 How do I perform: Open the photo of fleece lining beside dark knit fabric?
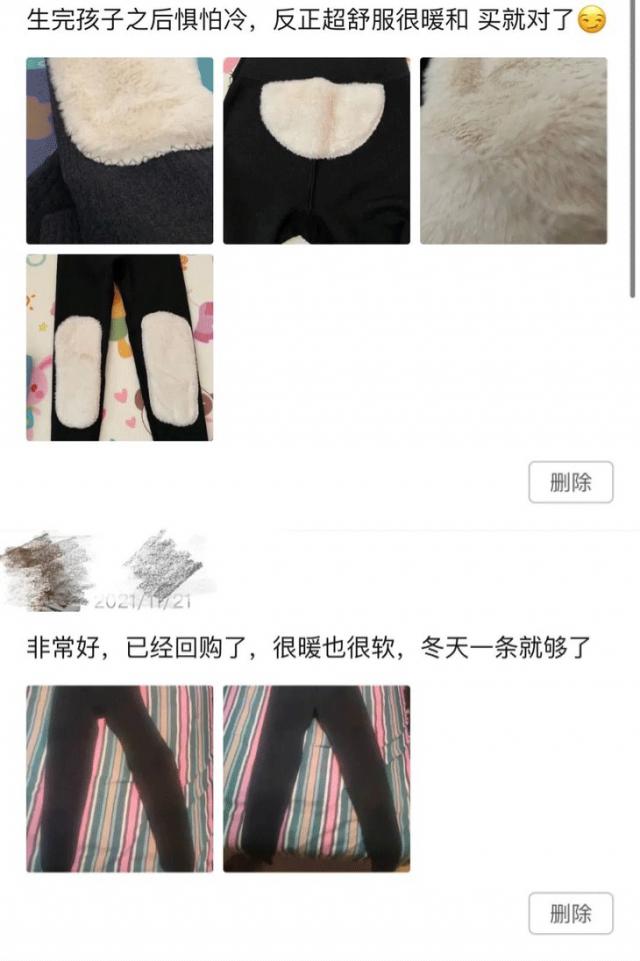click(119, 151)
